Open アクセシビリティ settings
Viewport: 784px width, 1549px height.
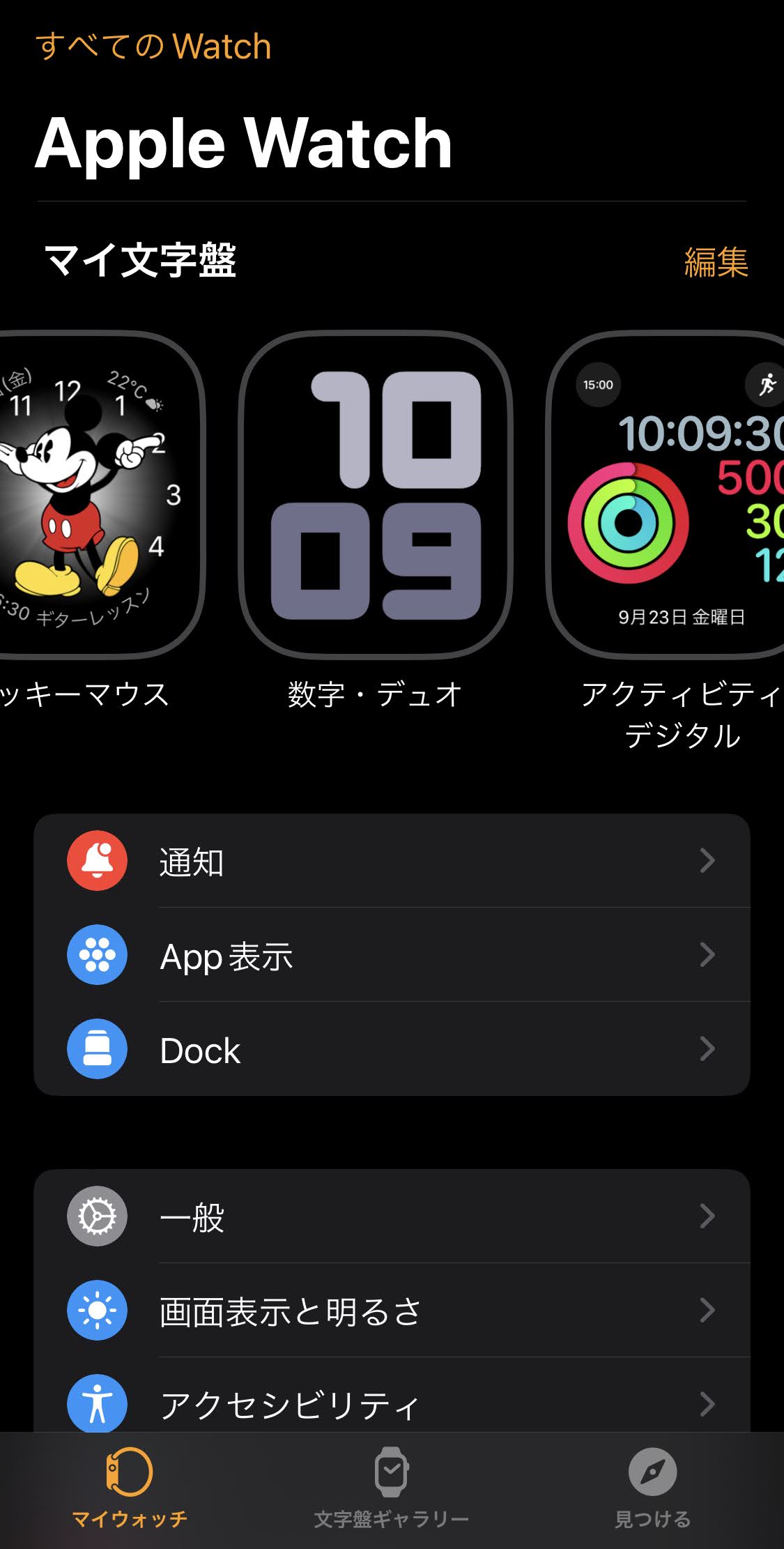[392, 1403]
